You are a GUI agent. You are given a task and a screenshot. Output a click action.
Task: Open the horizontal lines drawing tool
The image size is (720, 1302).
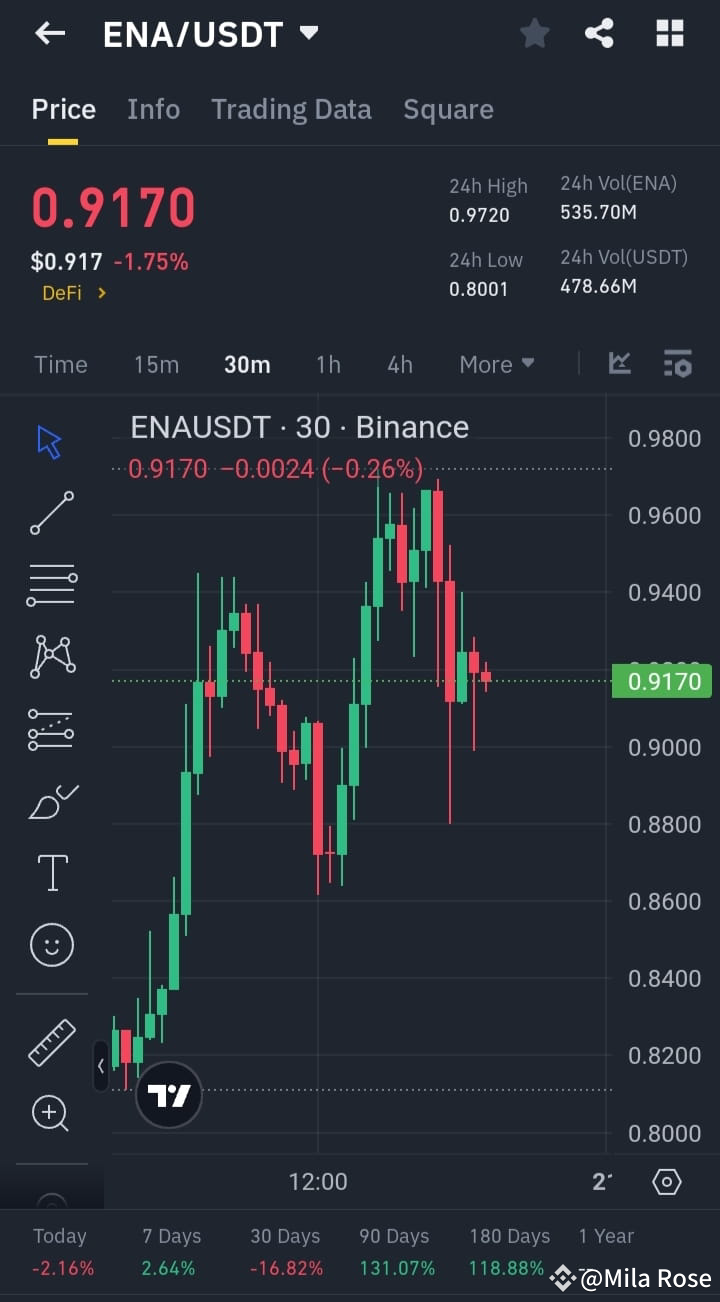50,585
